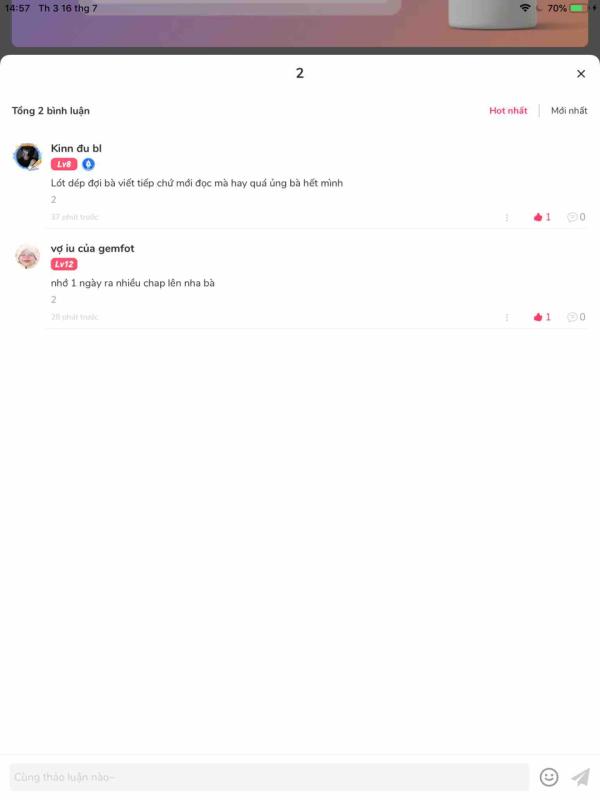Switch to the Mới nhất sort tab
The height and width of the screenshot is (800, 600).
click(569, 111)
